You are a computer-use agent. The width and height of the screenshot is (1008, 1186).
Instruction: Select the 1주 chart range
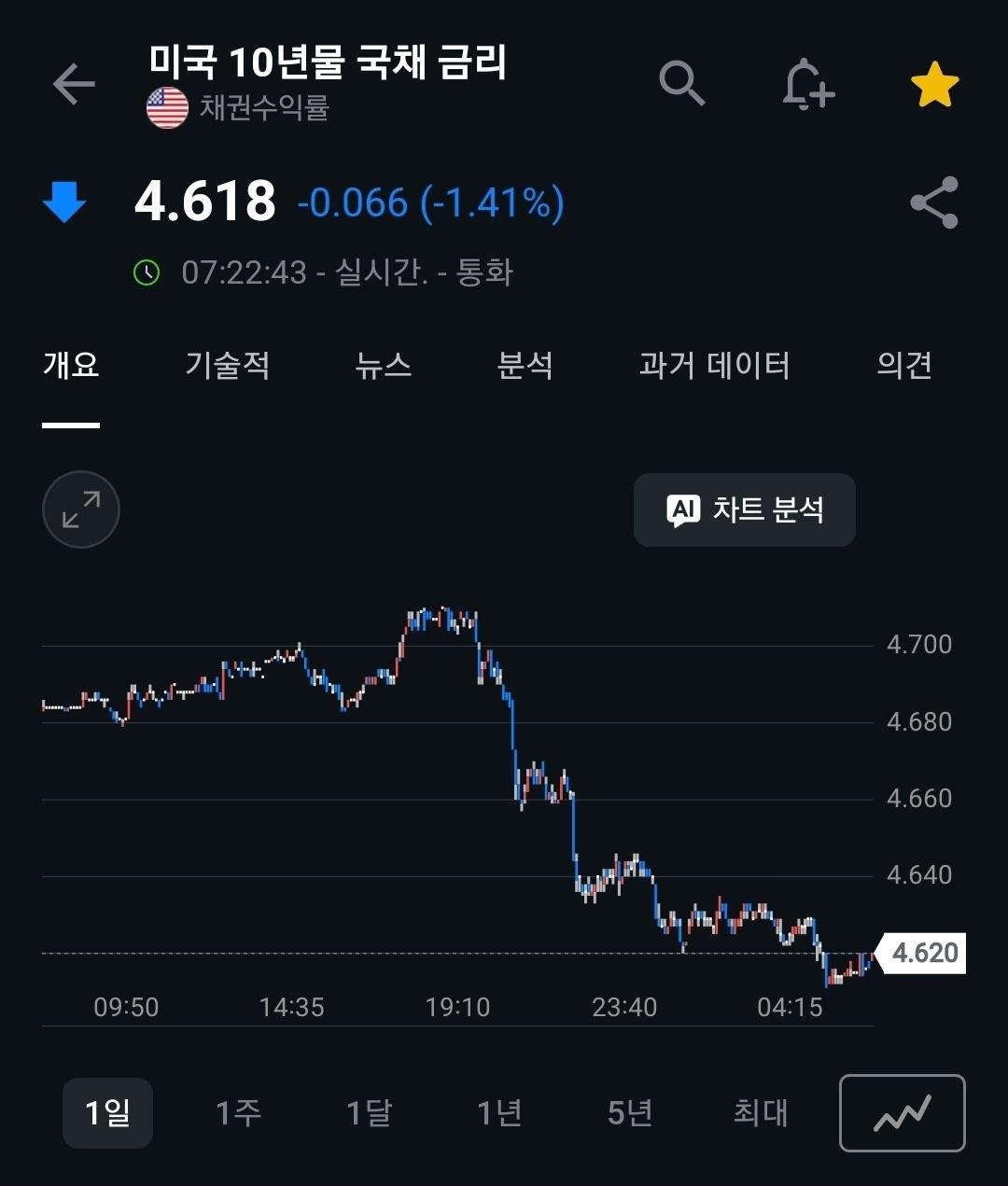point(239,1112)
